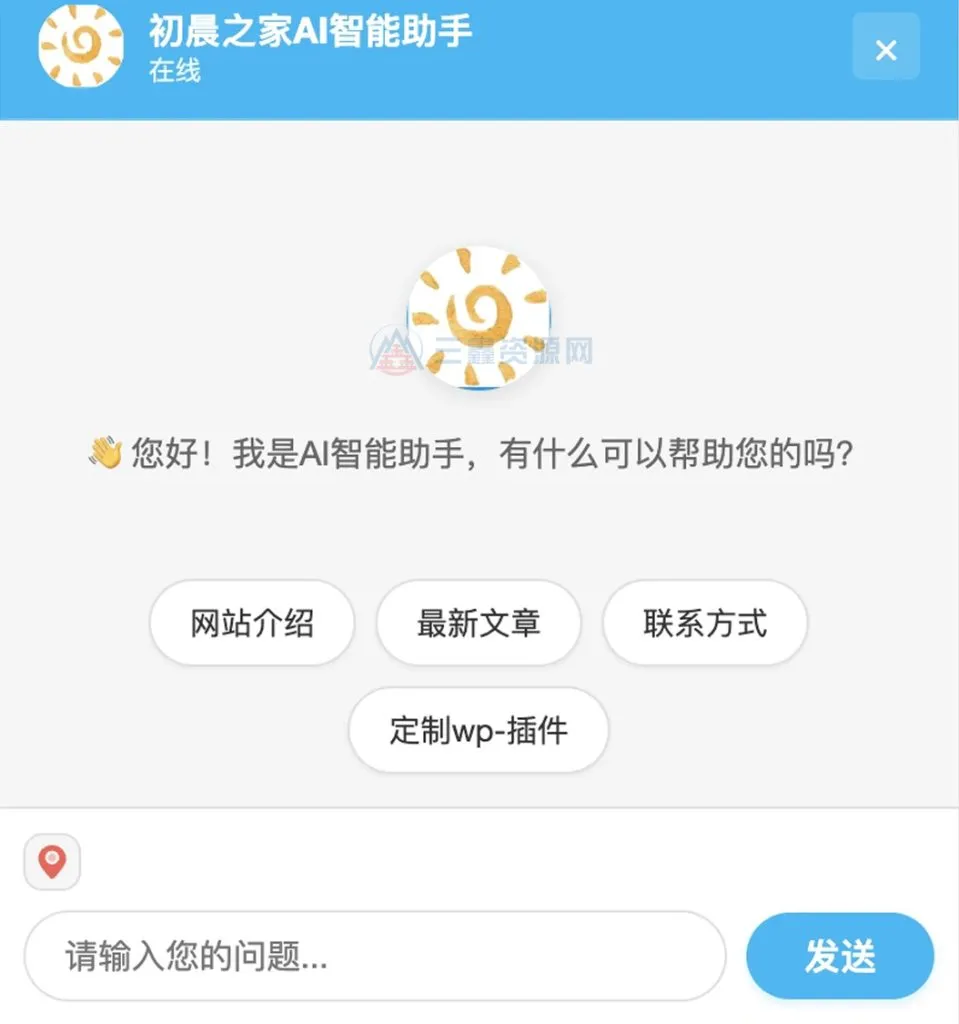Screen dimensions: 959x1024
Task: Select the assistant's circular profile picture
Action: [478, 320]
